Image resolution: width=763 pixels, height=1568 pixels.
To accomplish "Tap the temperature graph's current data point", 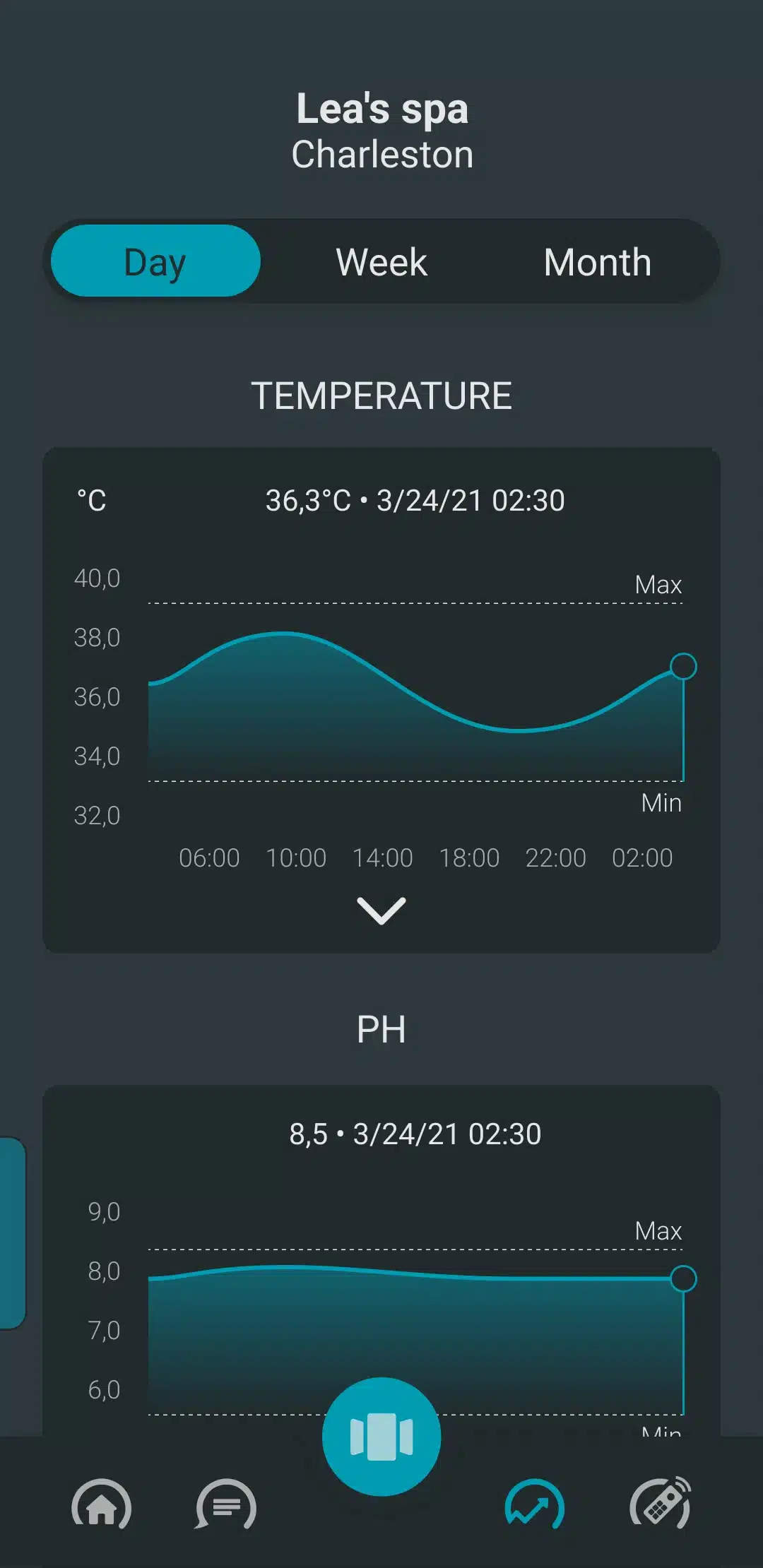I will tap(683, 666).
